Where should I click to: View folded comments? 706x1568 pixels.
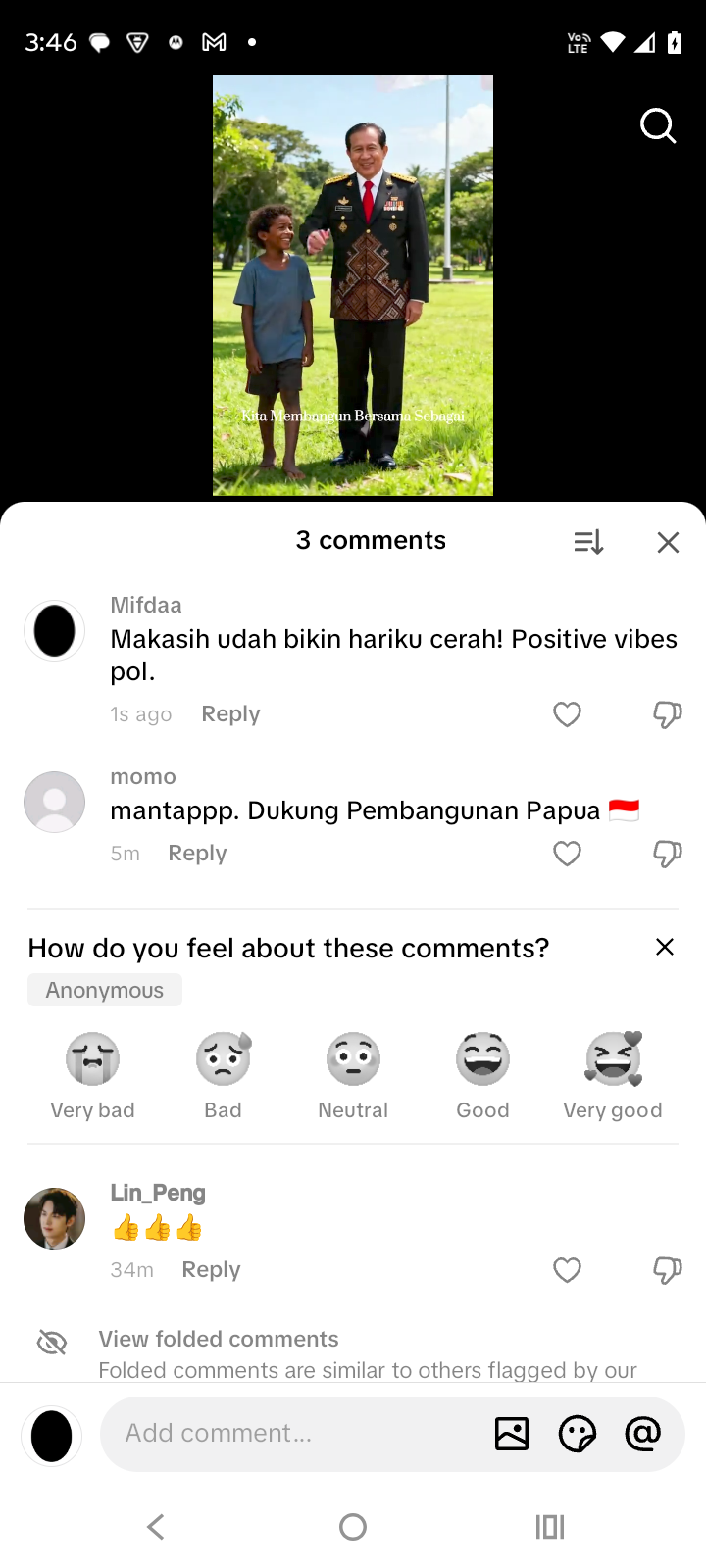point(219,1340)
